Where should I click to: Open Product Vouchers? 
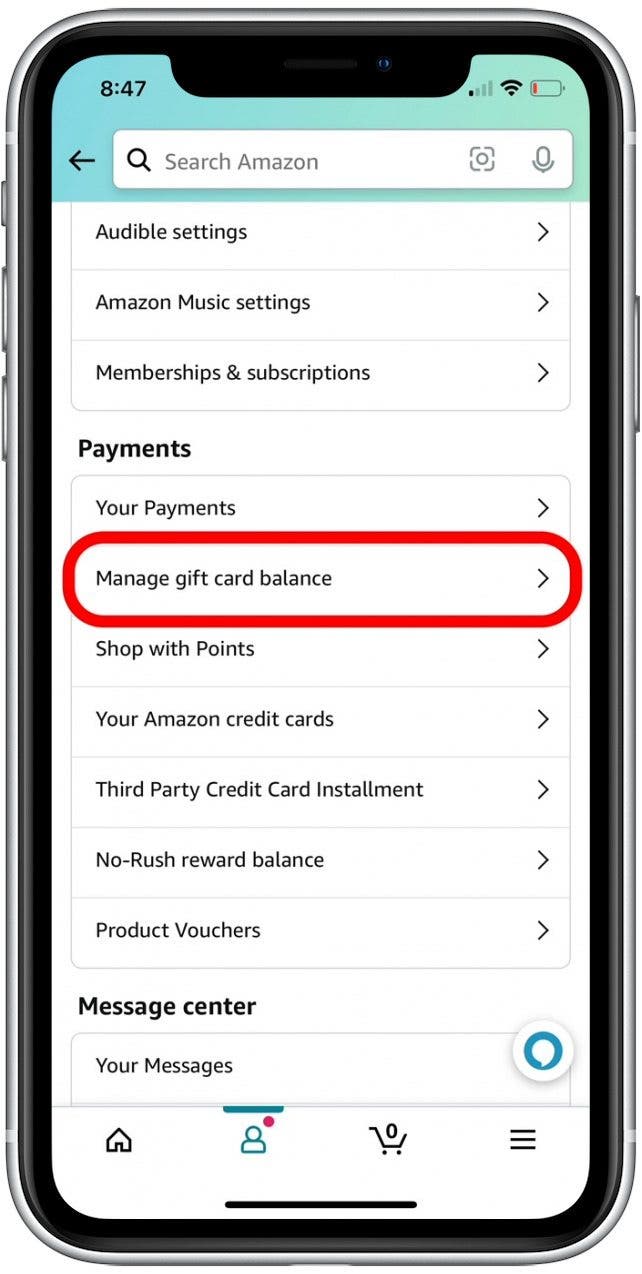[x=320, y=930]
